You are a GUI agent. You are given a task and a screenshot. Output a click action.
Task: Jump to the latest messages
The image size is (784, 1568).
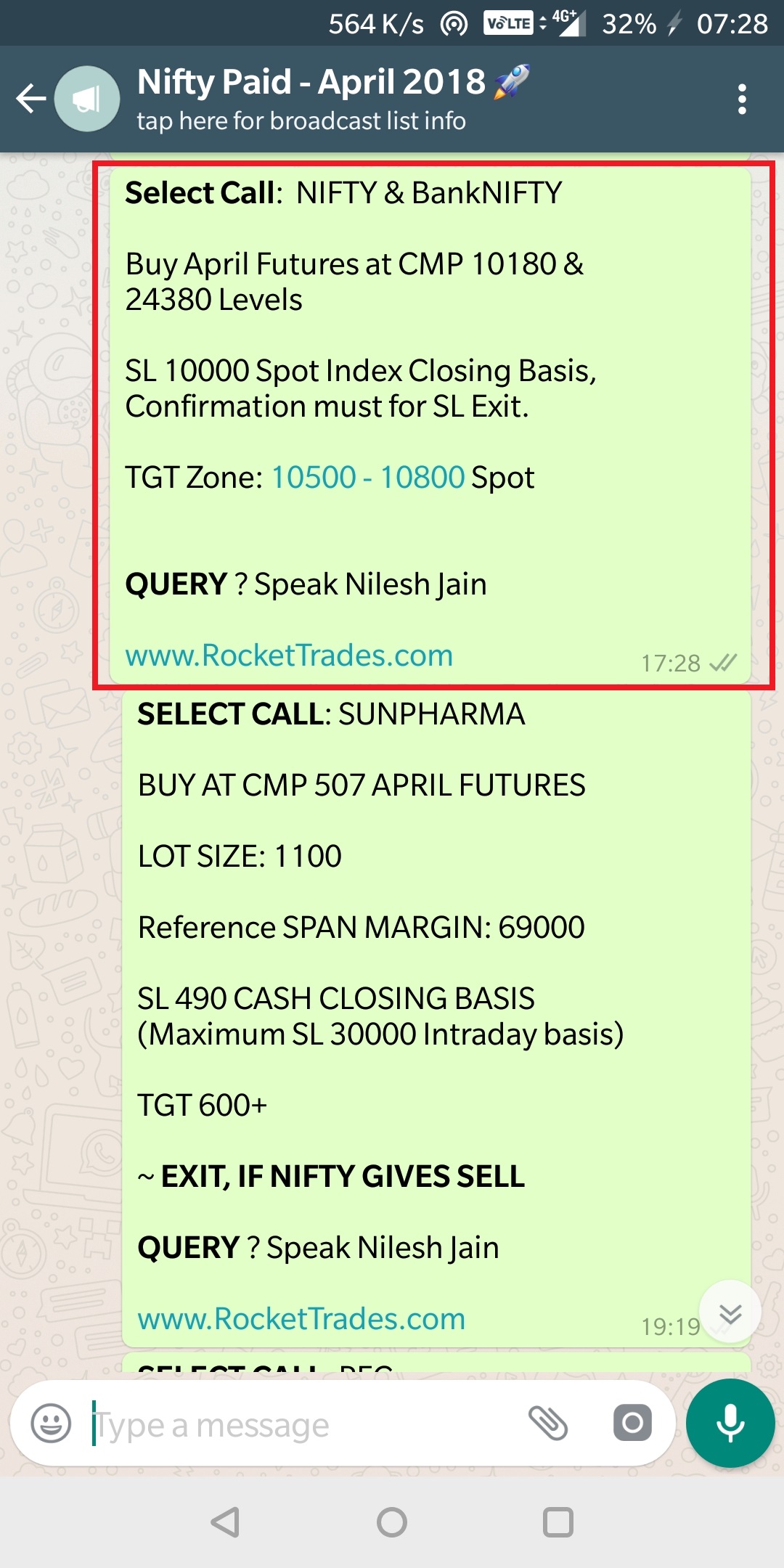click(730, 1312)
